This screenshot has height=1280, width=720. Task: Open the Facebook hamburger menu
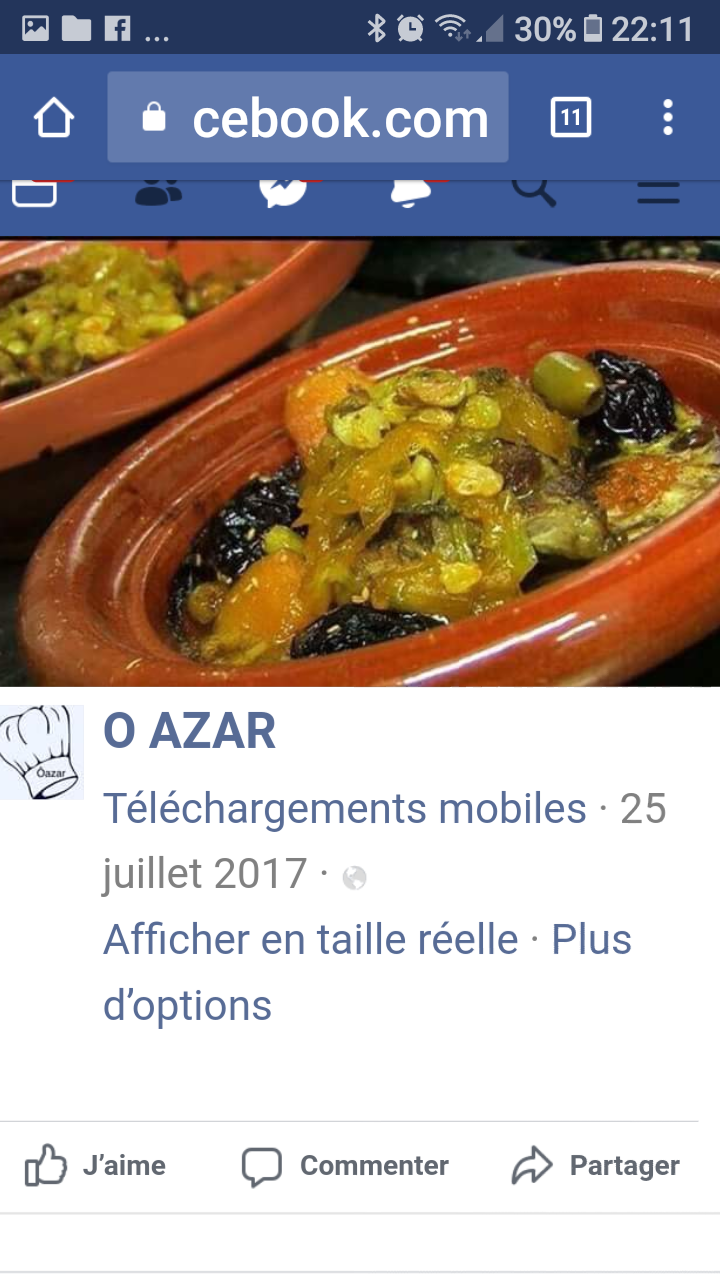point(659,192)
